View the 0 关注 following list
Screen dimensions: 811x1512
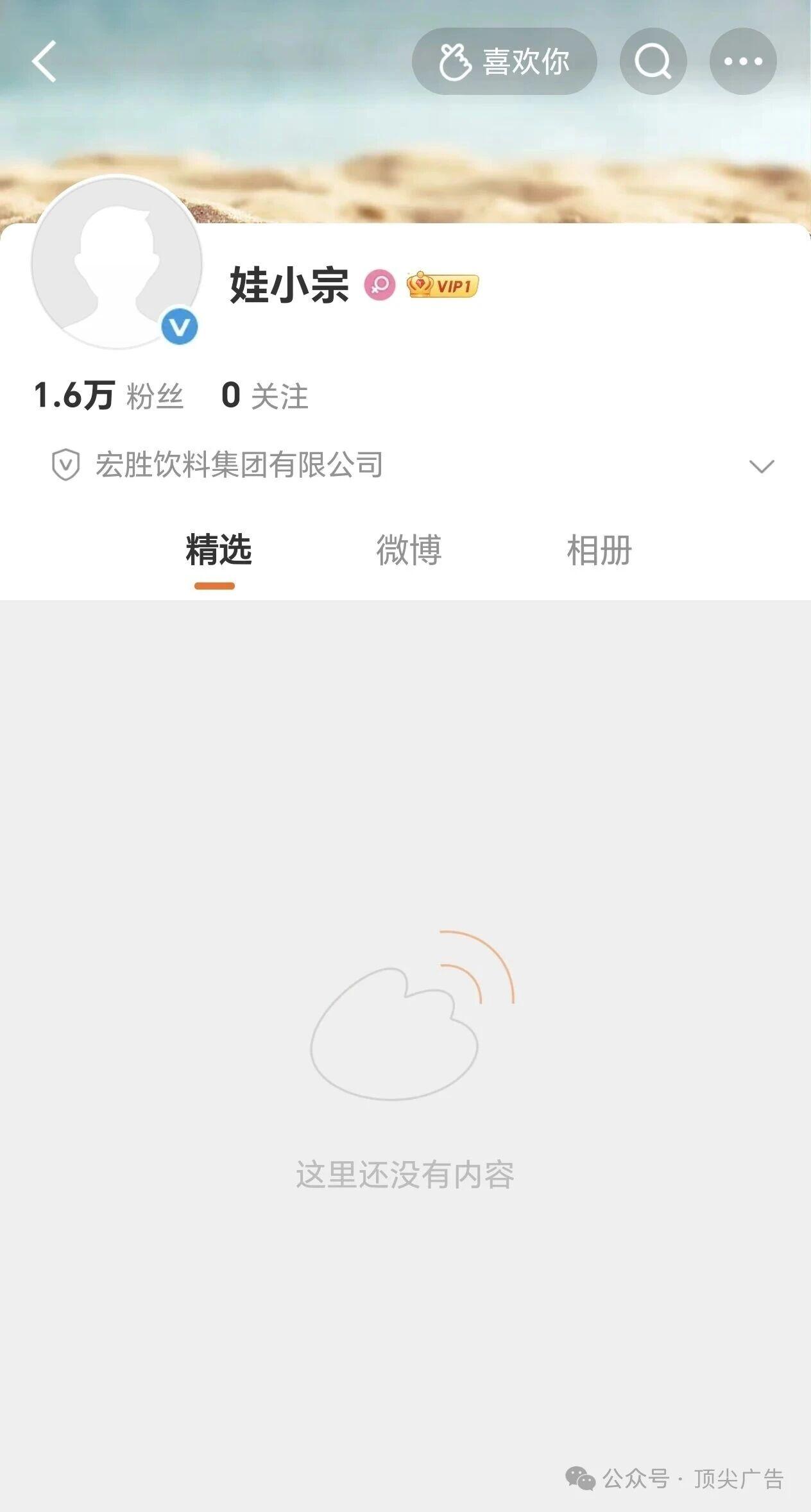pyautogui.click(x=264, y=395)
